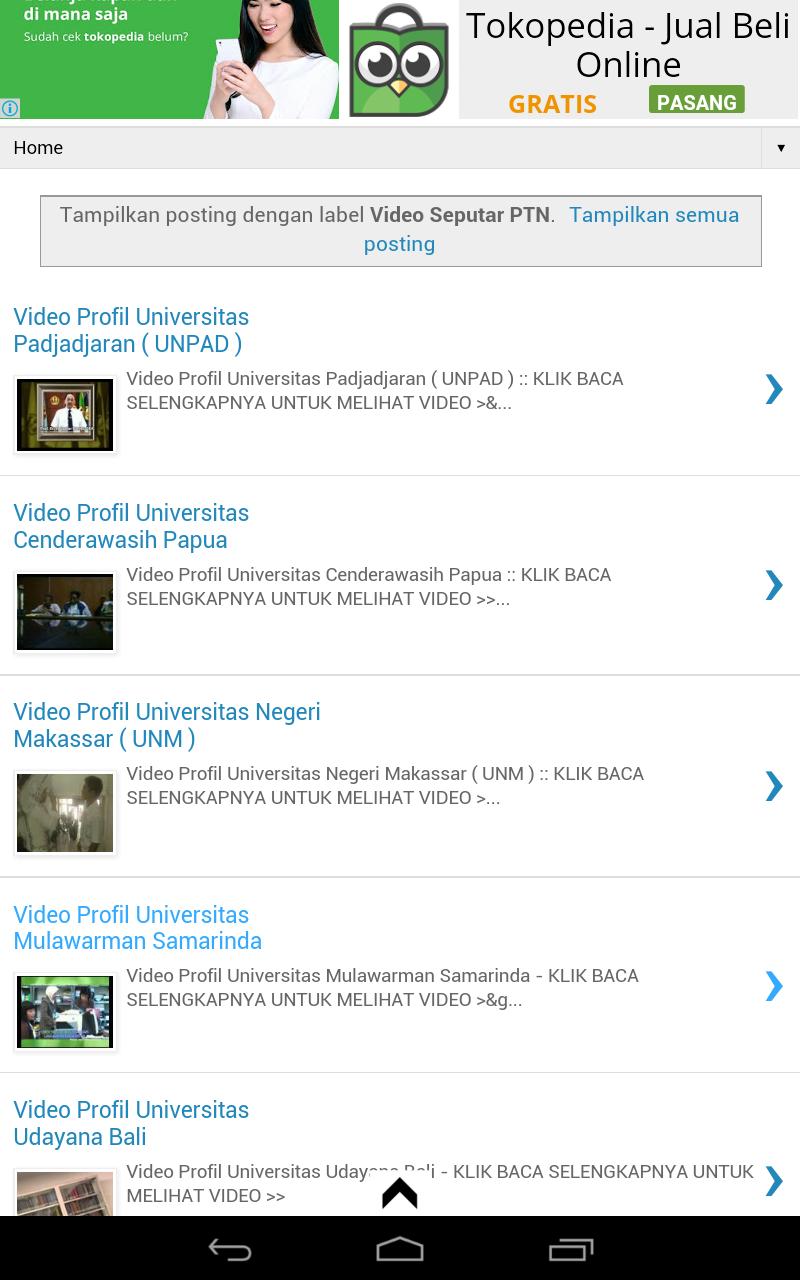Jump back to top with up arrow
This screenshot has width=800, height=1280.
[399, 1192]
